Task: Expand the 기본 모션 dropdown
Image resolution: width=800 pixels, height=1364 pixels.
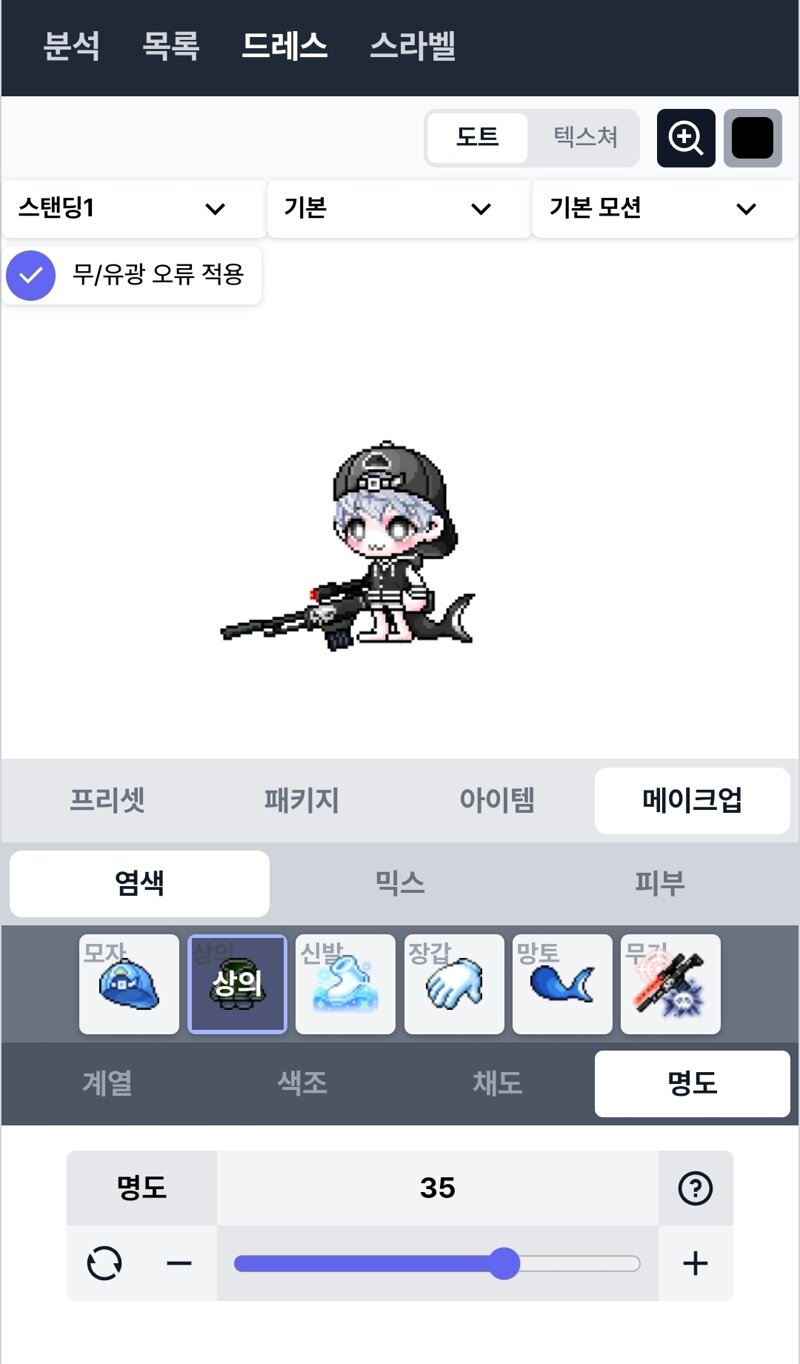Action: [x=665, y=209]
